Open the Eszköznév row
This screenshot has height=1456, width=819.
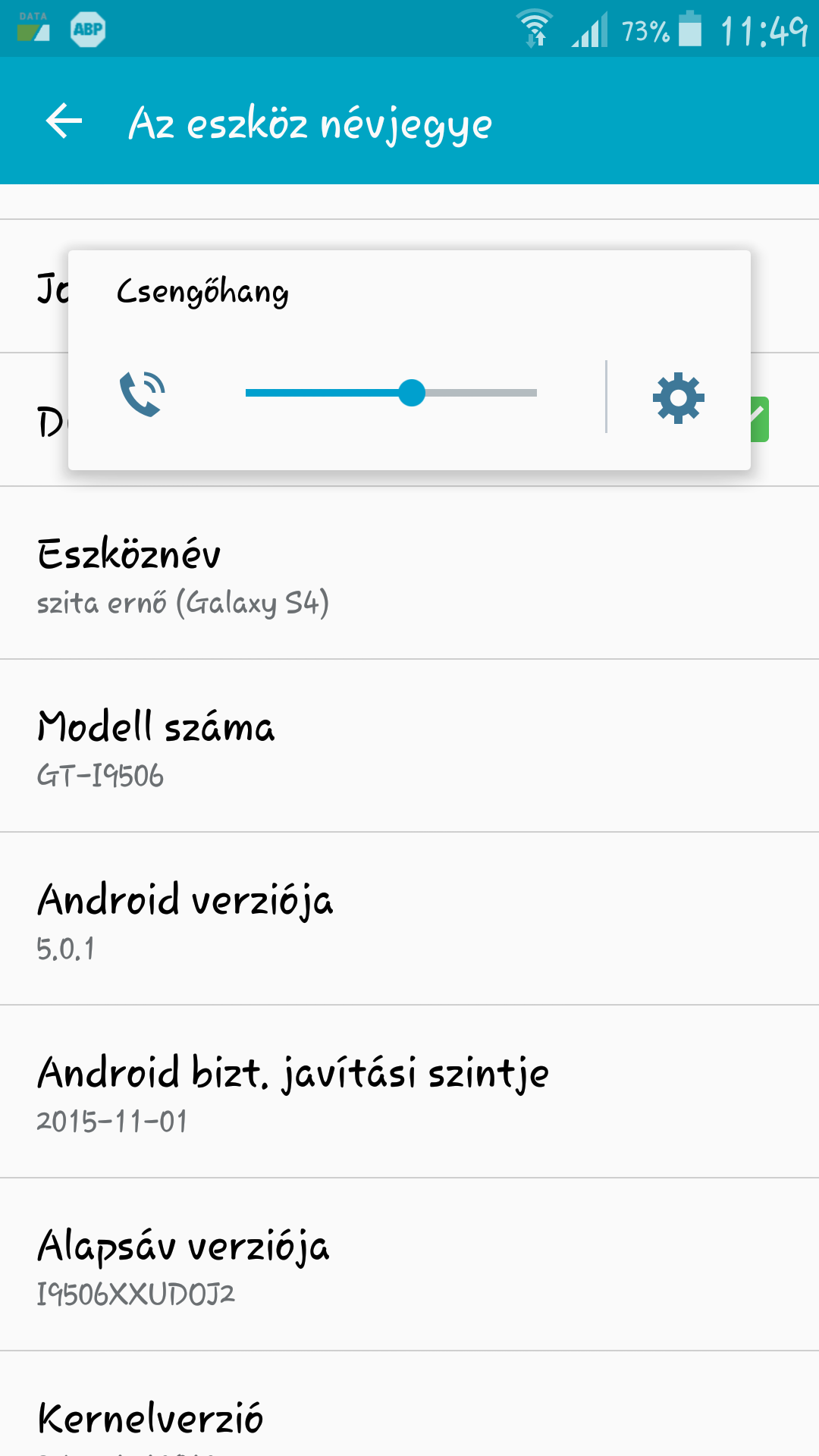(409, 573)
